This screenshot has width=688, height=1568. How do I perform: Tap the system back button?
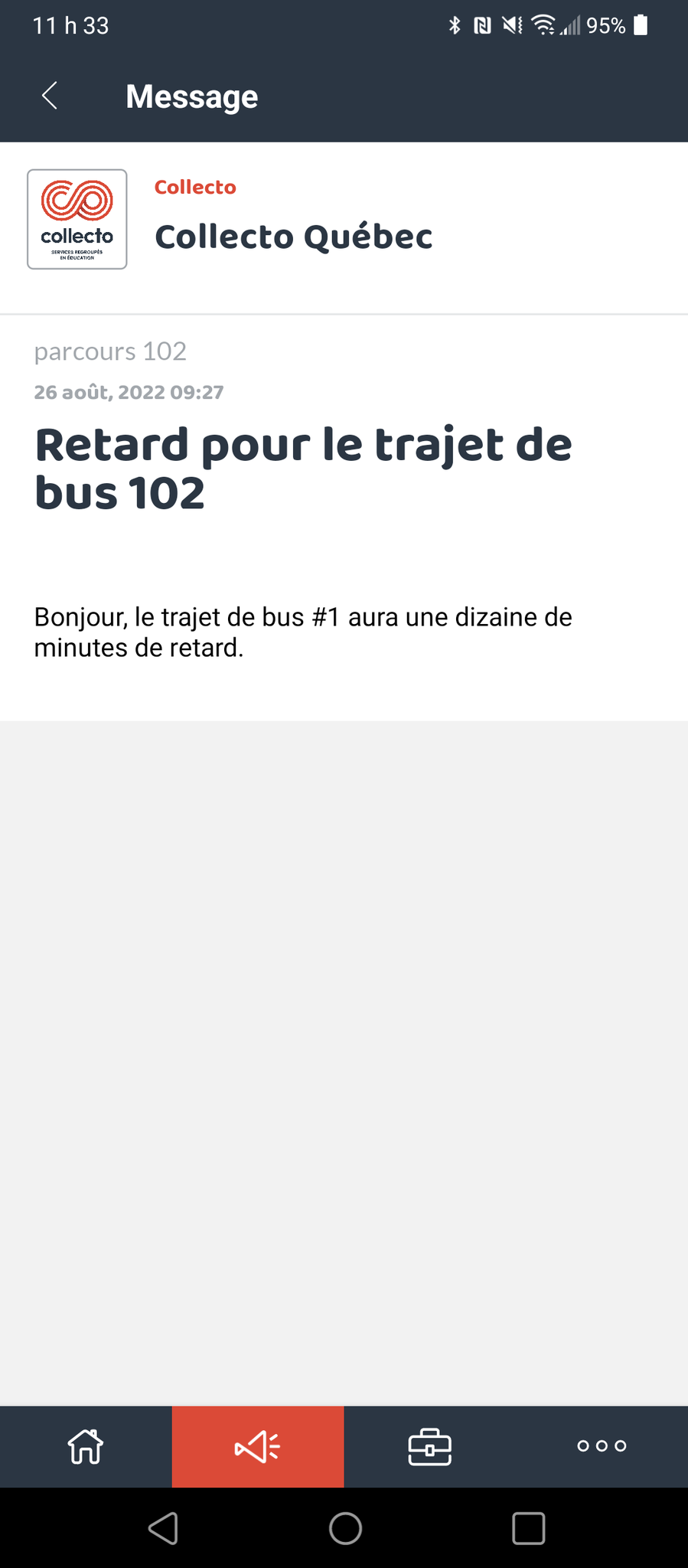[x=163, y=1528]
